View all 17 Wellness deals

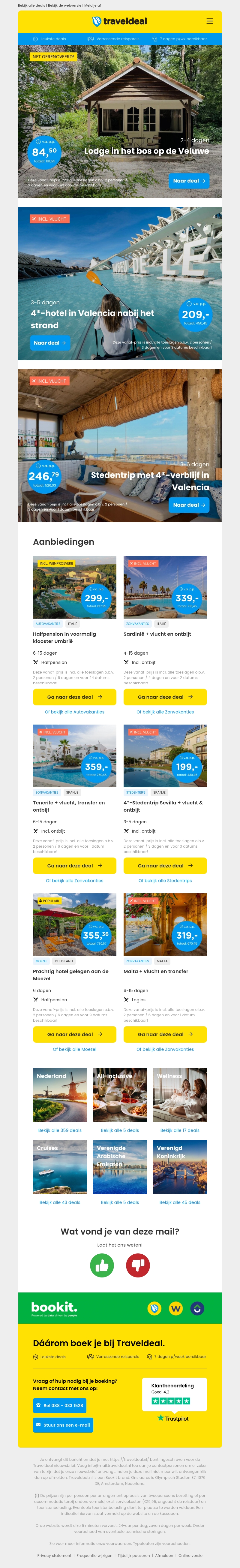click(180, 1130)
